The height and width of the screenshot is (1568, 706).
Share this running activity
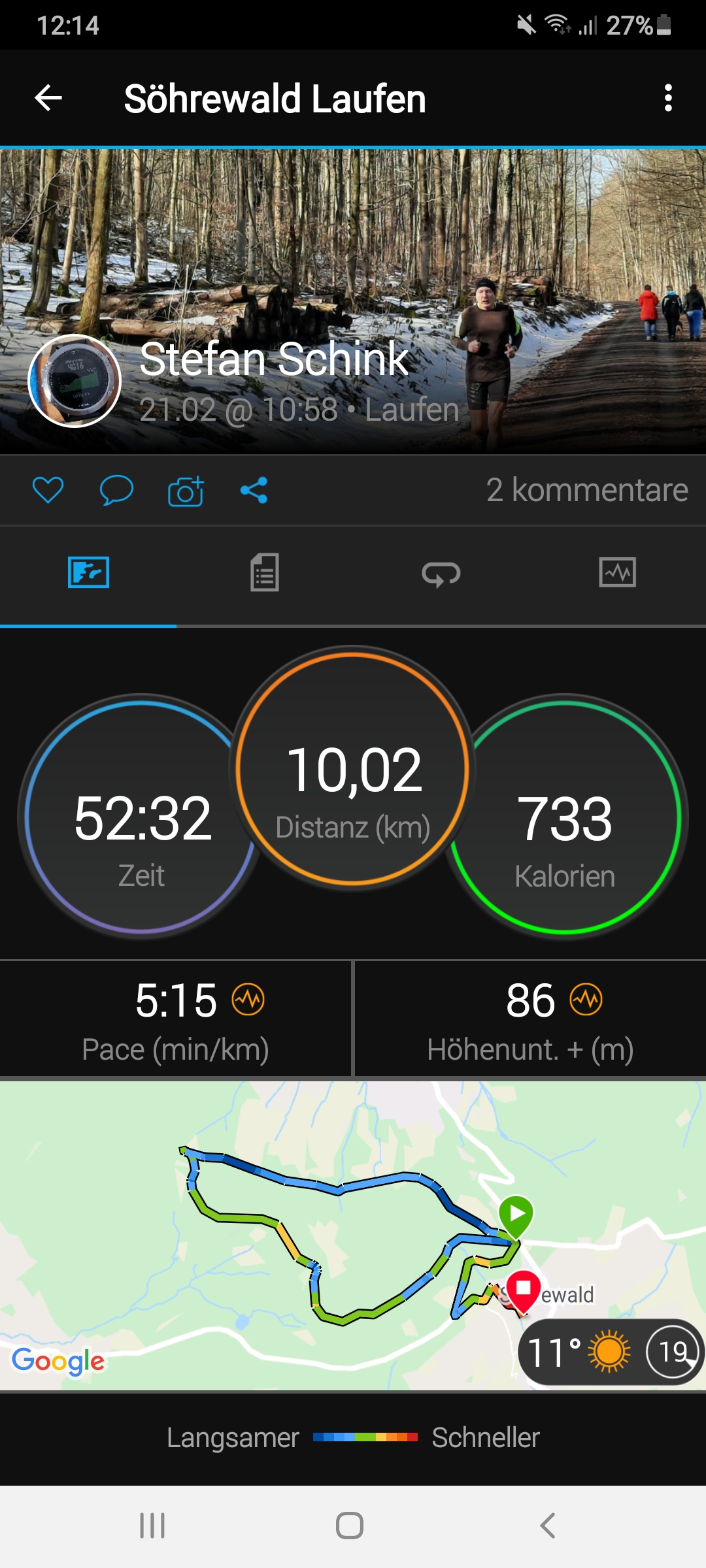(254, 490)
